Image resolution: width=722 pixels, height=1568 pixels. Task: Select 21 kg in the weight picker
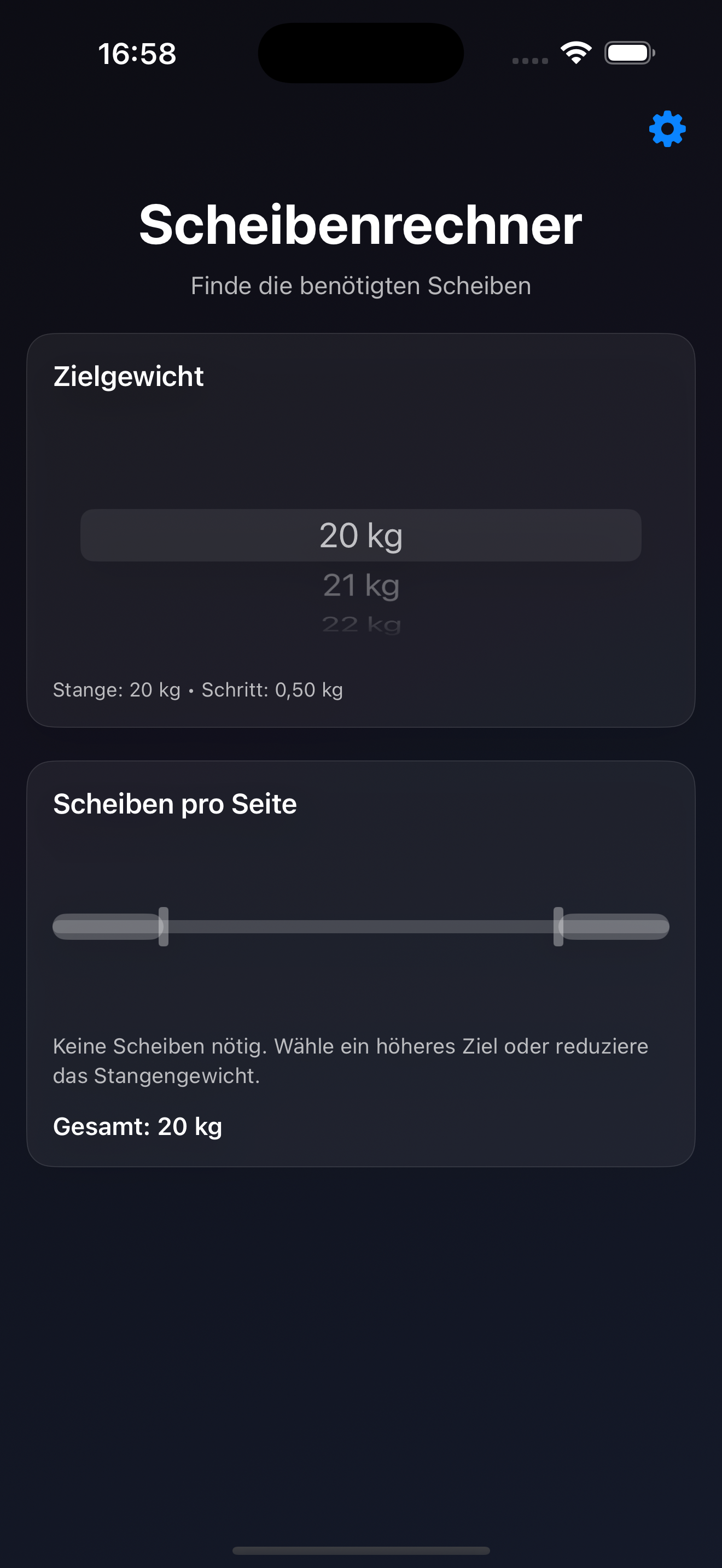tap(361, 586)
